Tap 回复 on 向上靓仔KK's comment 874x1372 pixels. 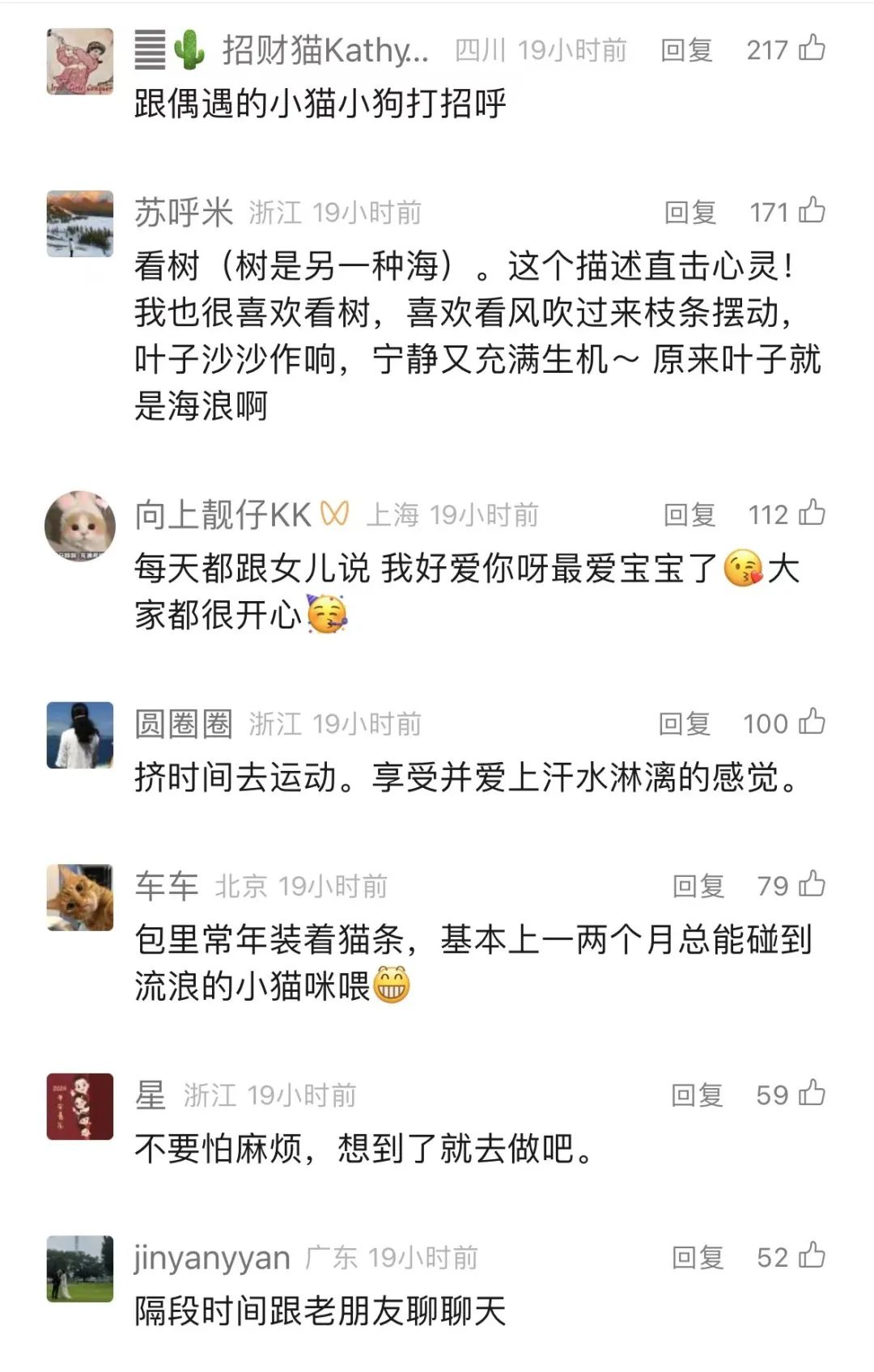[x=689, y=514]
